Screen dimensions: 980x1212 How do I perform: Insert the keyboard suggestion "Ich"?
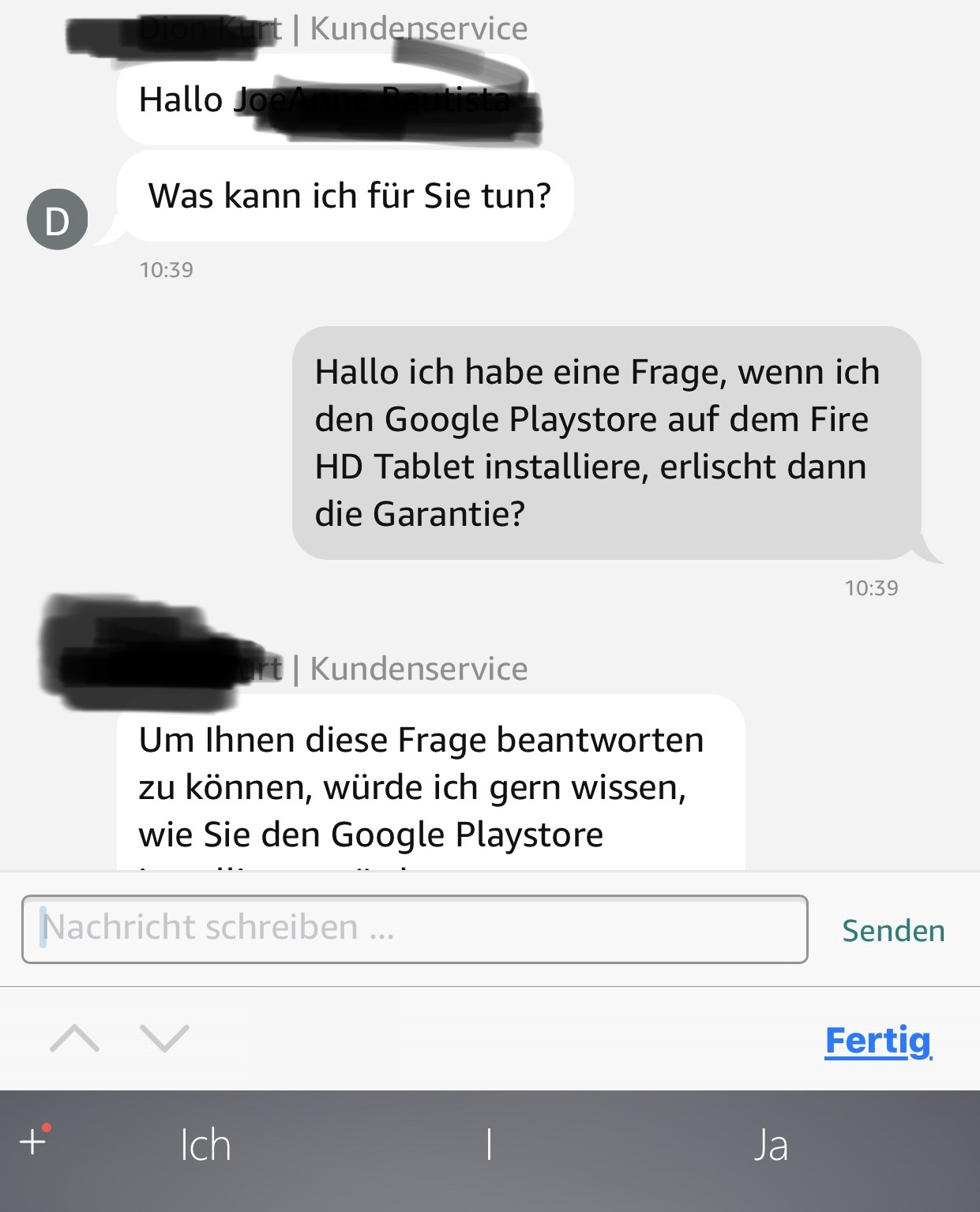pos(205,1146)
